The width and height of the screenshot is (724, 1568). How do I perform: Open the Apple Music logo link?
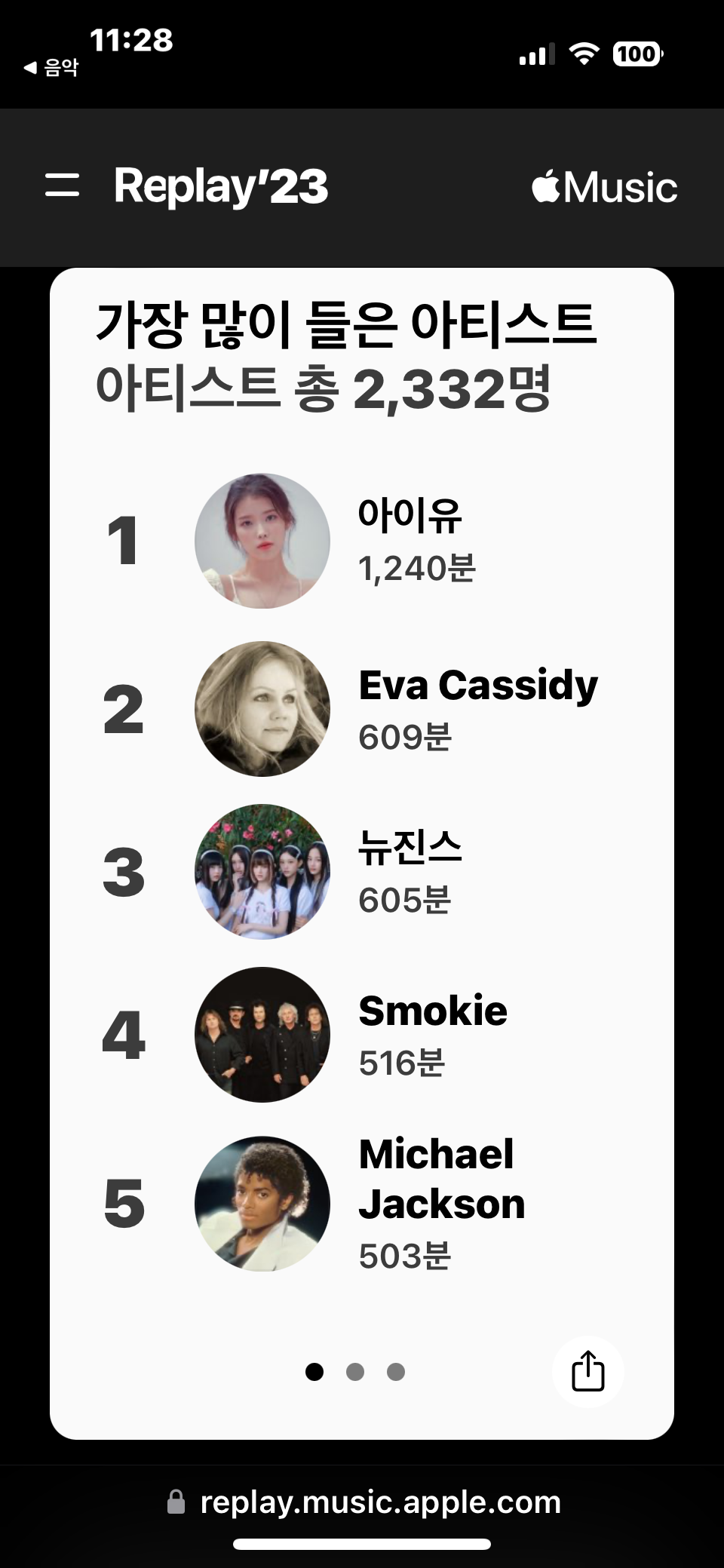click(604, 187)
